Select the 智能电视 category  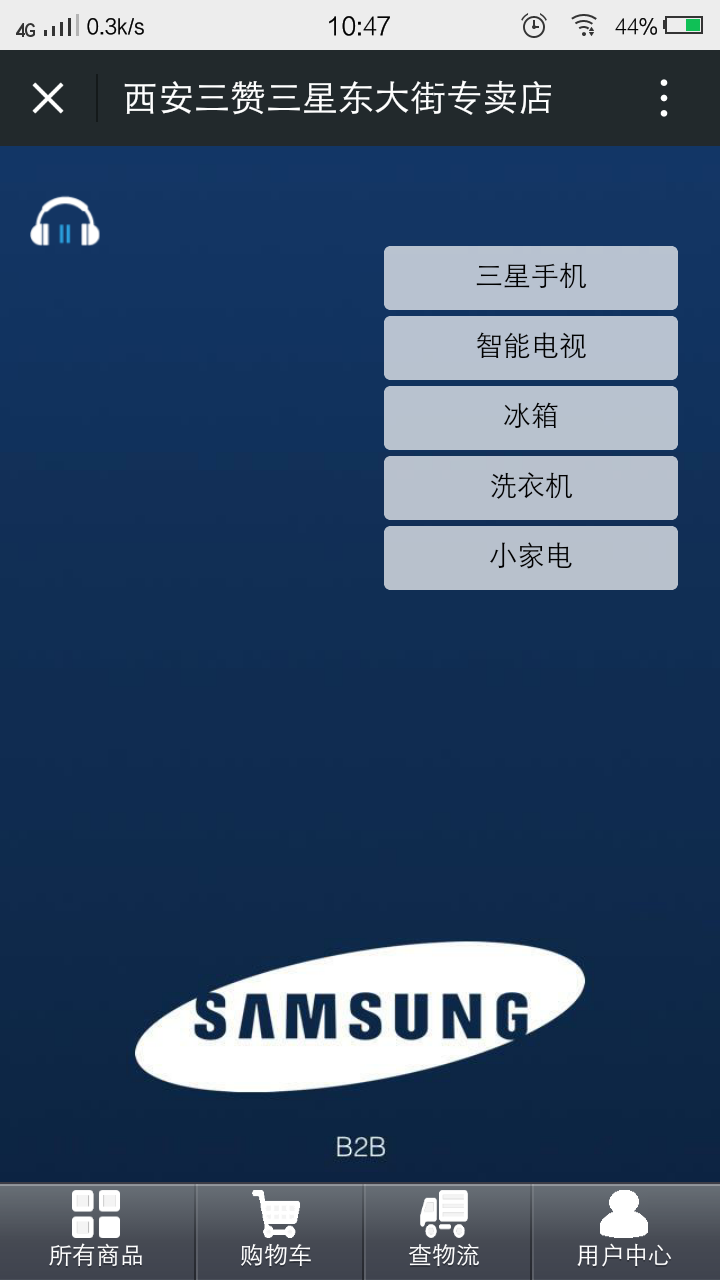tap(530, 347)
